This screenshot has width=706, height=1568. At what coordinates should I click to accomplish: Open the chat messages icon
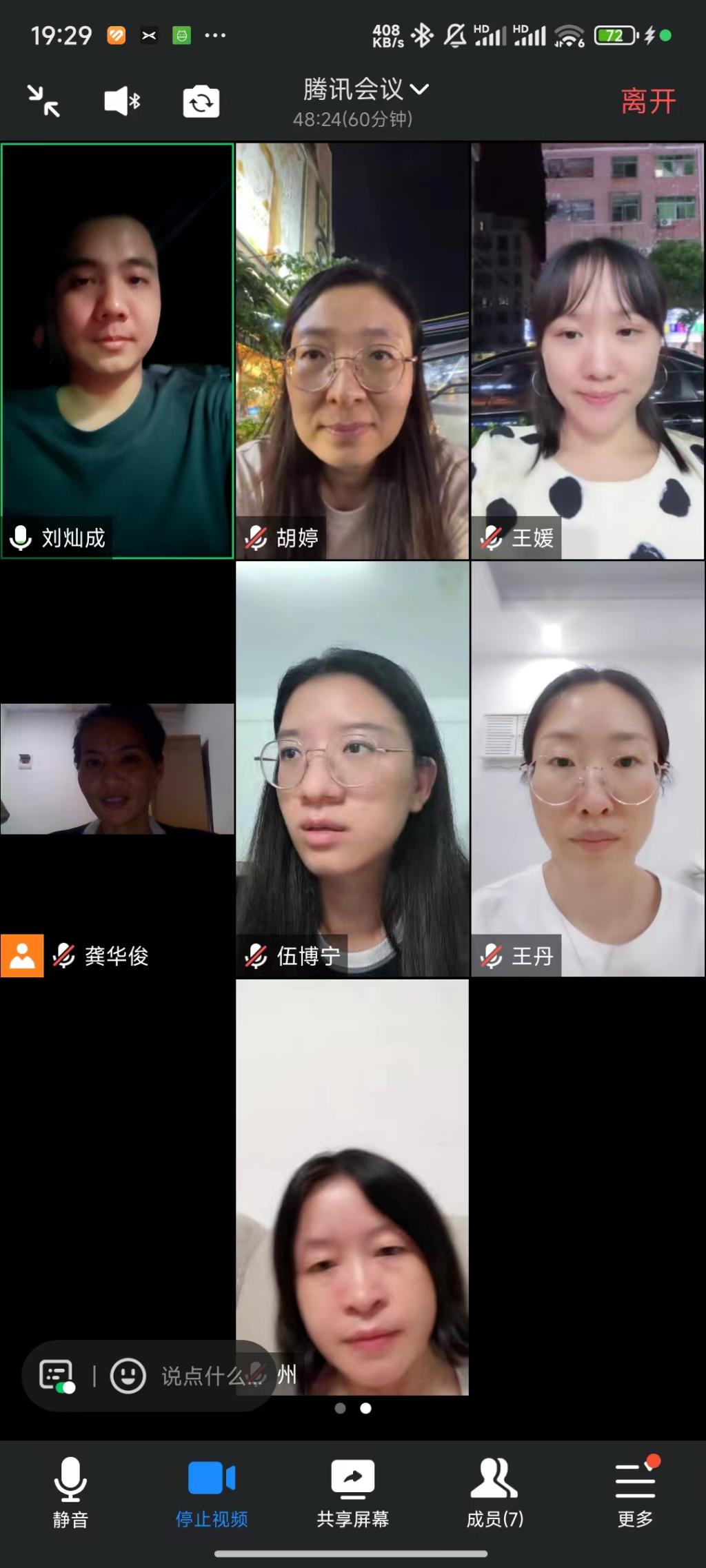(57, 1376)
